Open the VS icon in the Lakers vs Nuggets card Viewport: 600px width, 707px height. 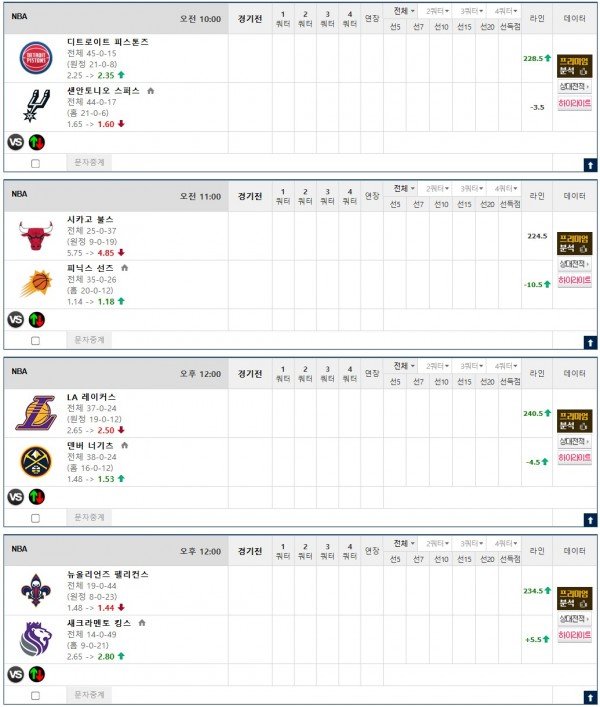click(x=15, y=497)
